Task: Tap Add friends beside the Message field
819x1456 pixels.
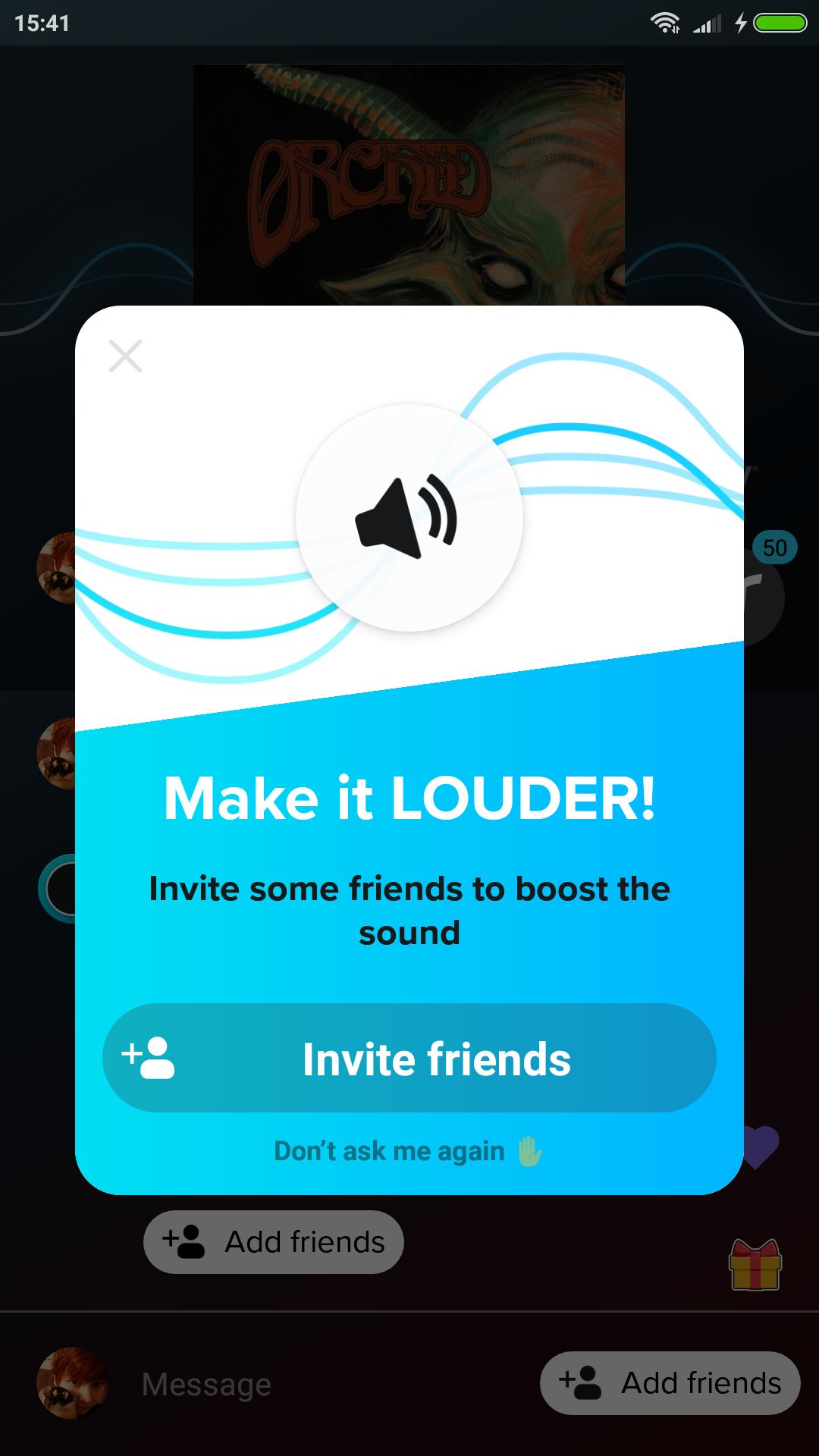Action: coord(670,1383)
